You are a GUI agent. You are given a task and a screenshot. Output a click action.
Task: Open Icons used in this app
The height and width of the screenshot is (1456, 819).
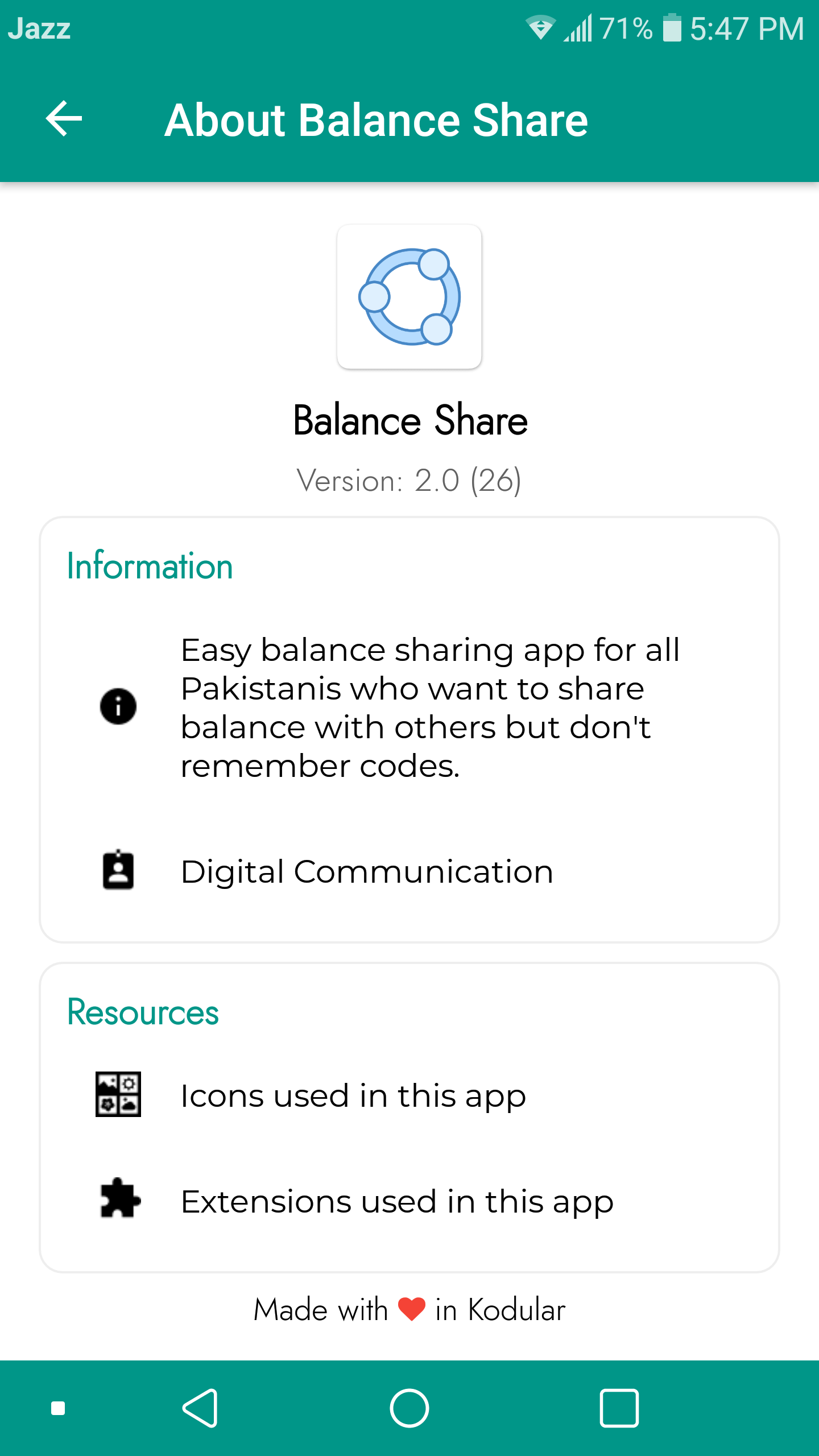point(353,1095)
